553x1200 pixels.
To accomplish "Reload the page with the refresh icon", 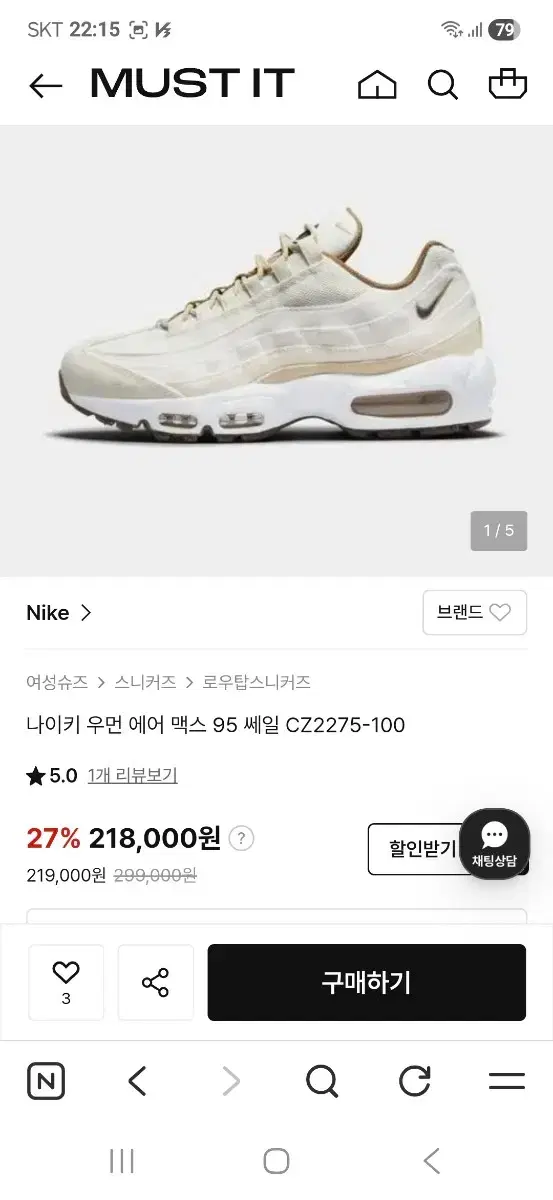I will pos(414,1081).
